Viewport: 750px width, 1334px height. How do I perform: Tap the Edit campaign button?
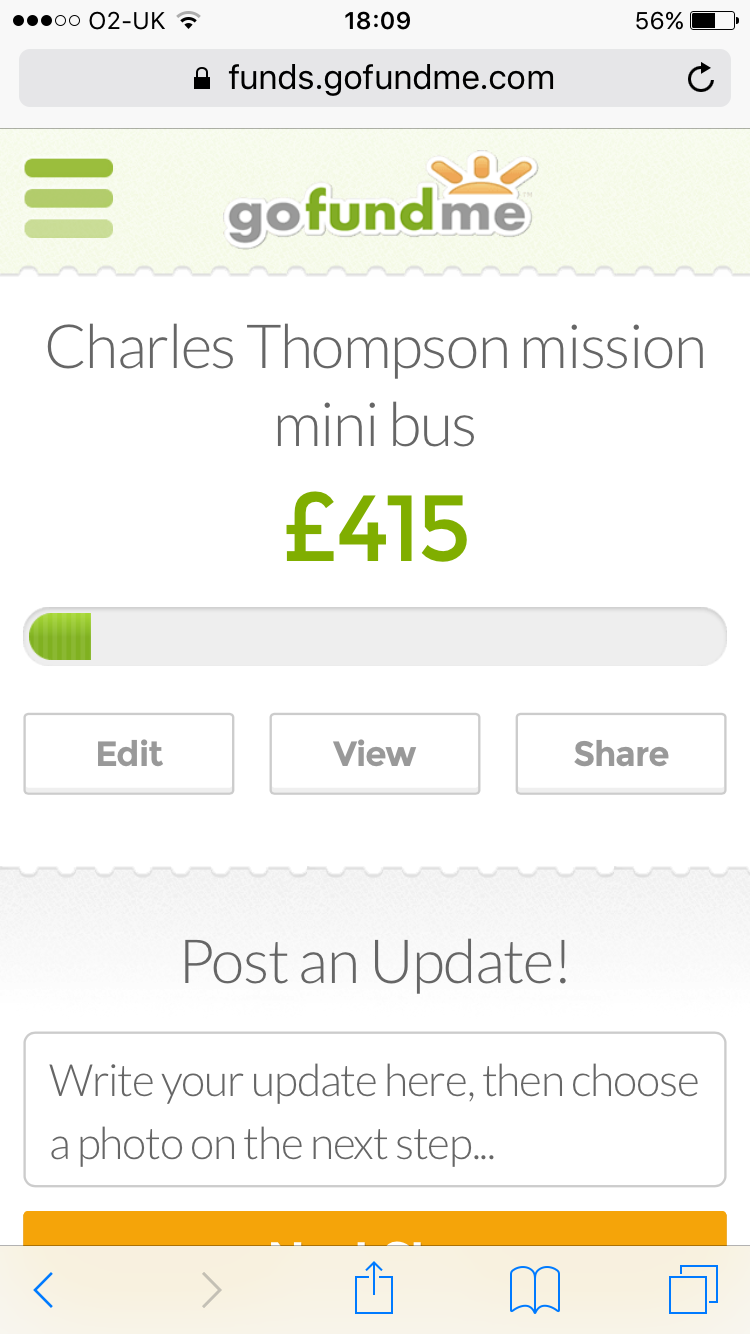coord(129,754)
